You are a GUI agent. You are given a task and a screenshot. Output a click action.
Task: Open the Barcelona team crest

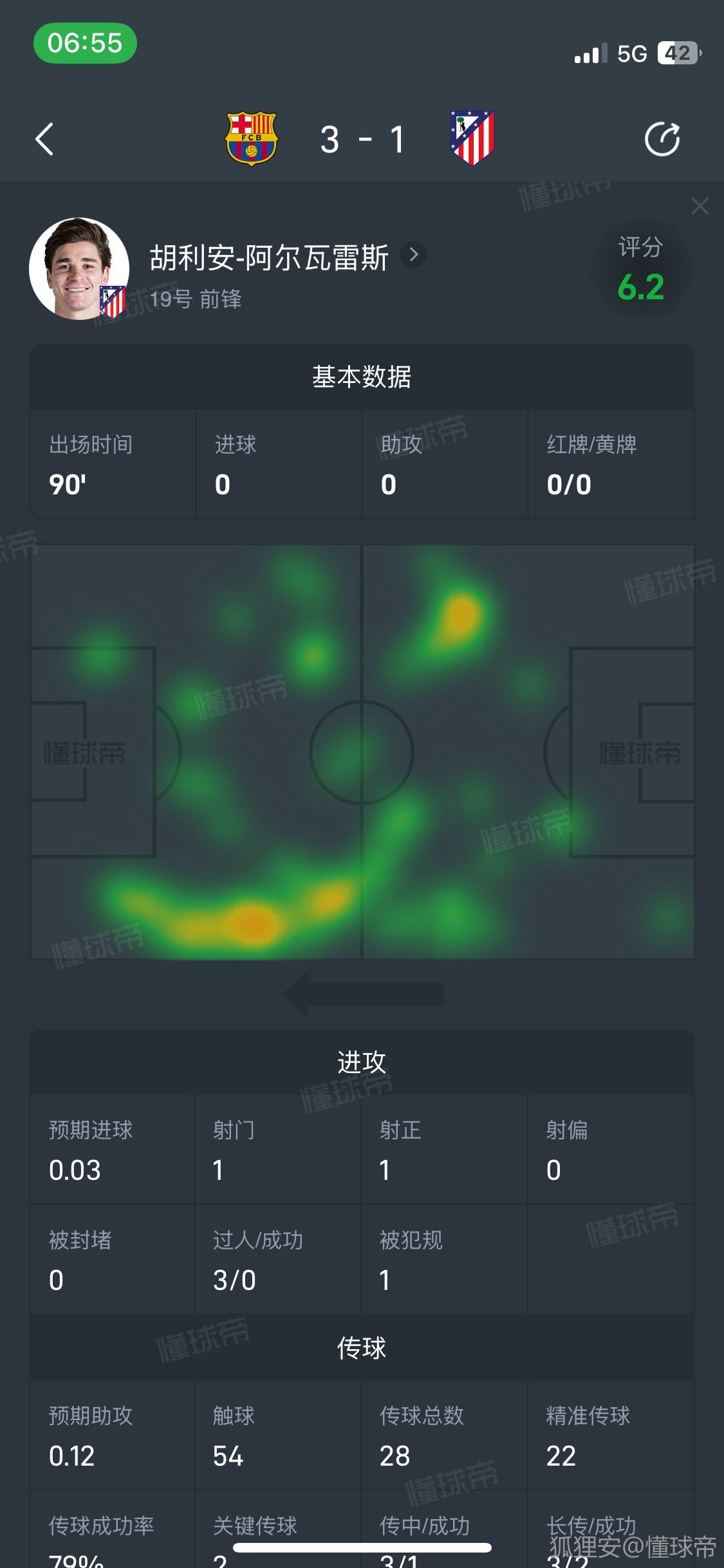pos(251,139)
